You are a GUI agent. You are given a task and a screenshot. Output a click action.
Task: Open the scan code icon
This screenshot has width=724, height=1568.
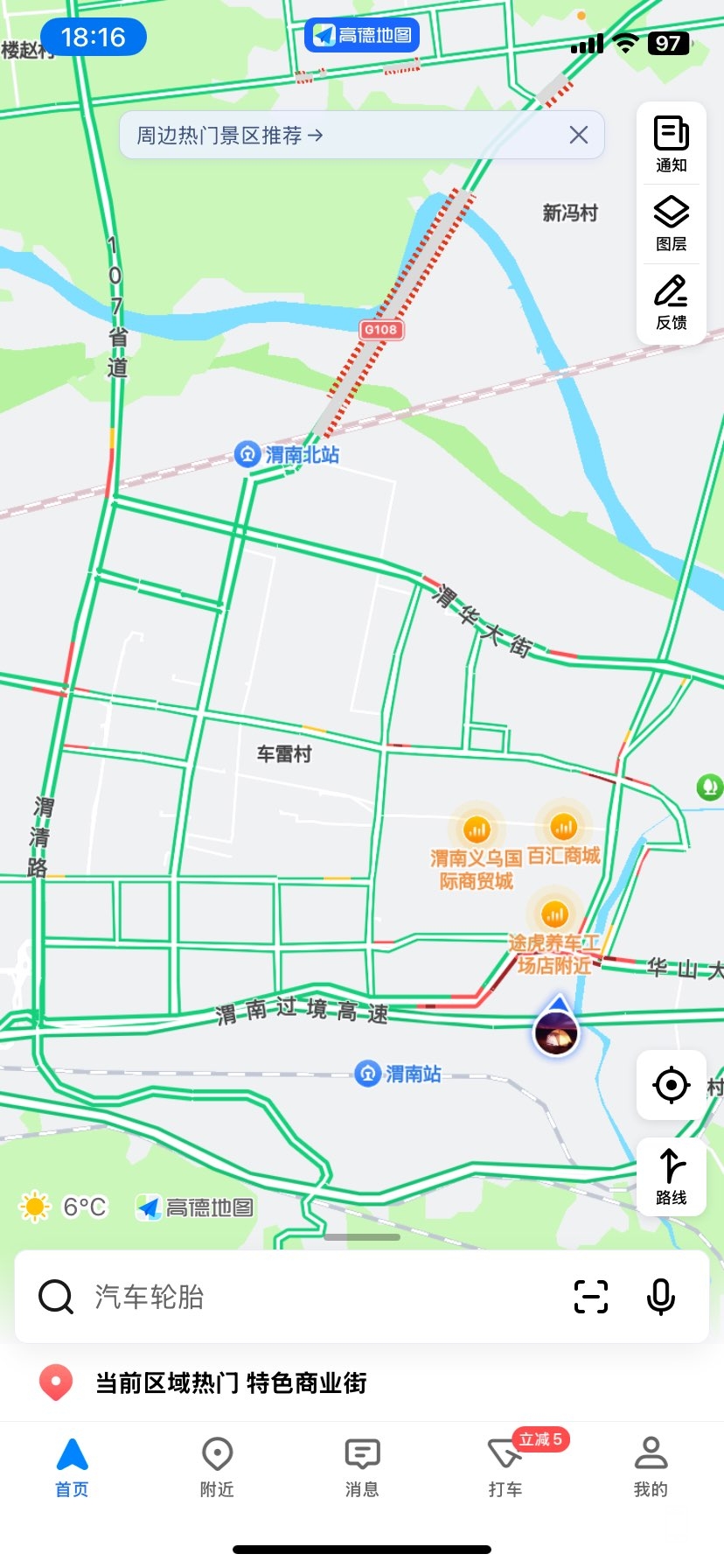pos(591,1297)
